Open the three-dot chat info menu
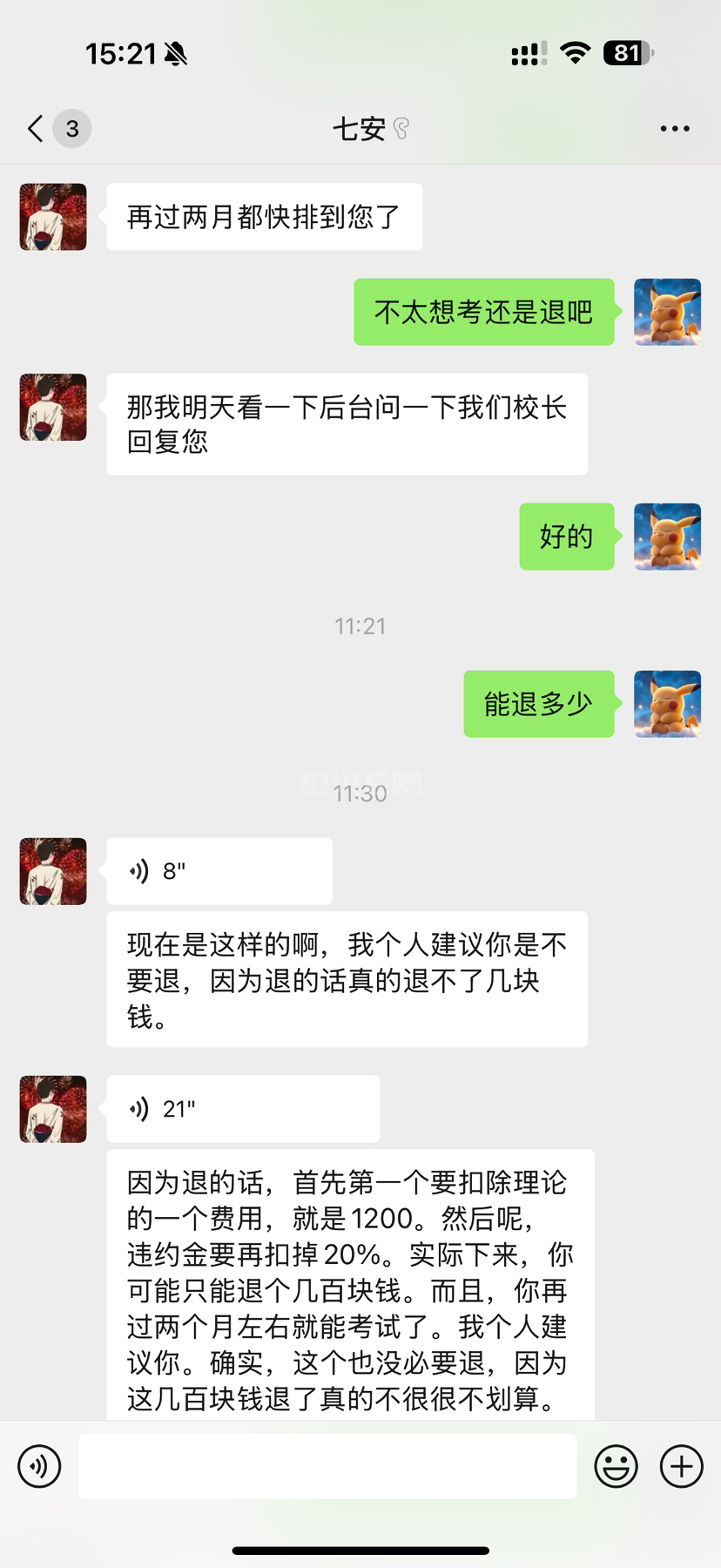The width and height of the screenshot is (721, 1568). tap(674, 129)
